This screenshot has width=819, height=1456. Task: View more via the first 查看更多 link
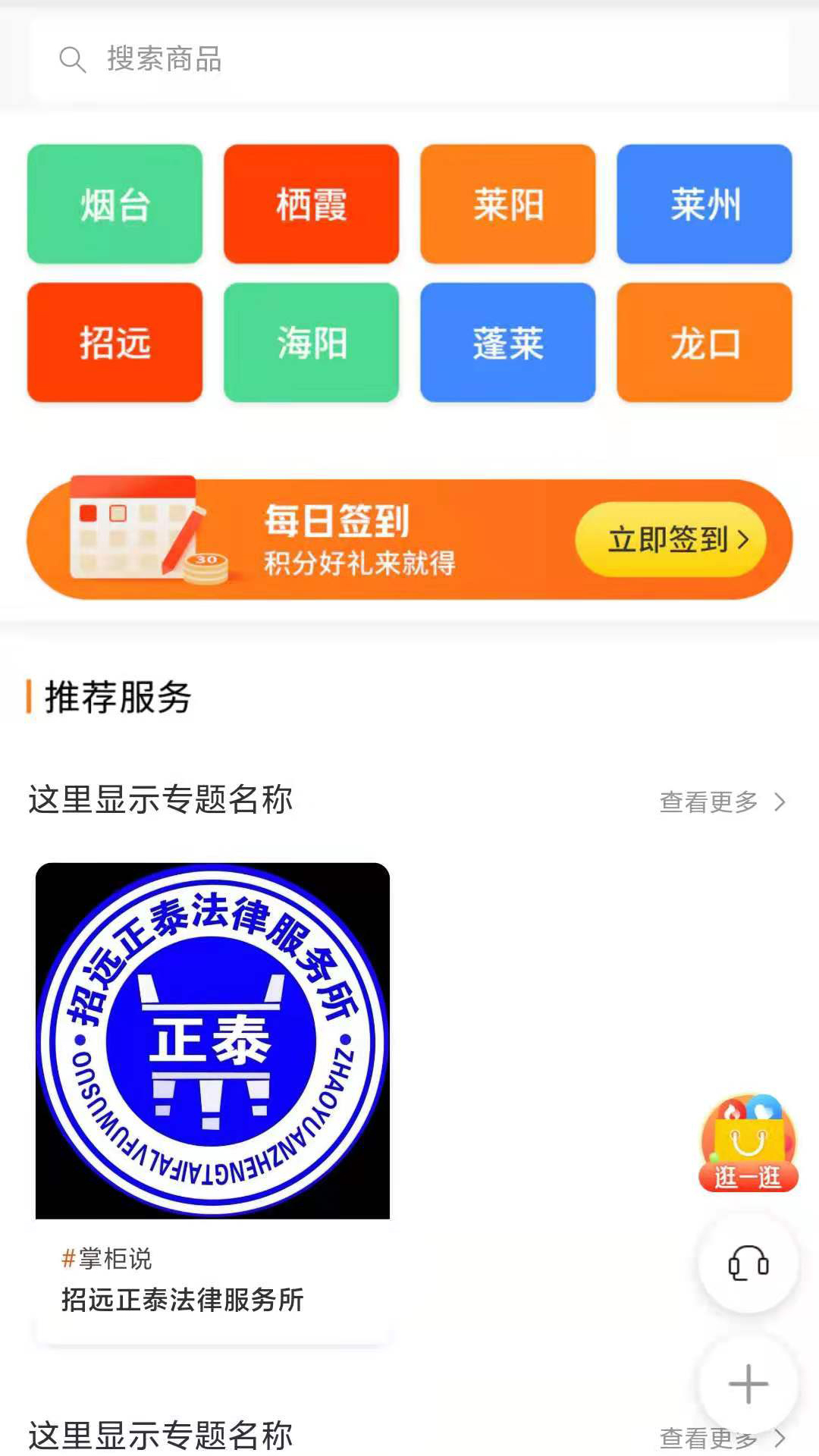tap(721, 802)
